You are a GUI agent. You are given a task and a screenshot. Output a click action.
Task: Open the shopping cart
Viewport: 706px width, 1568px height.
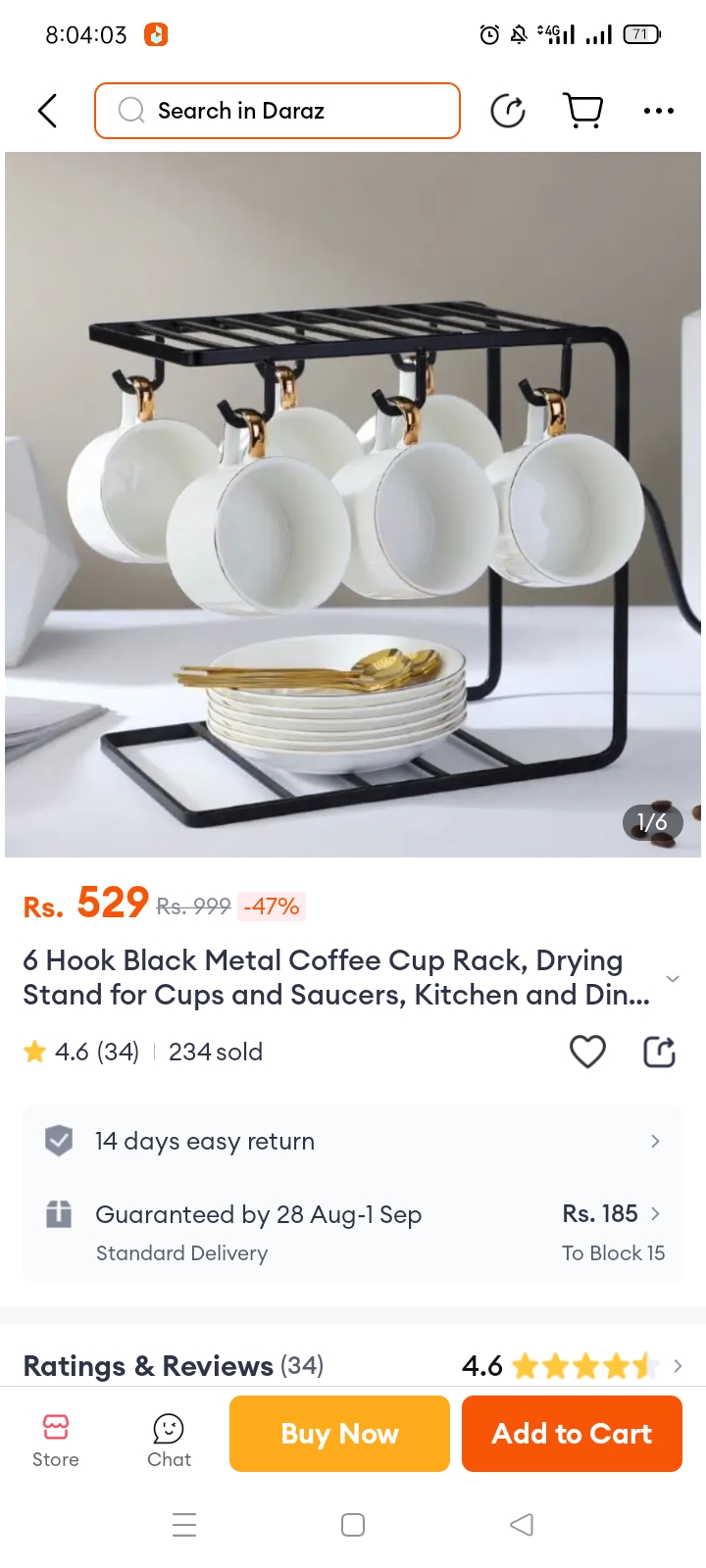583,111
